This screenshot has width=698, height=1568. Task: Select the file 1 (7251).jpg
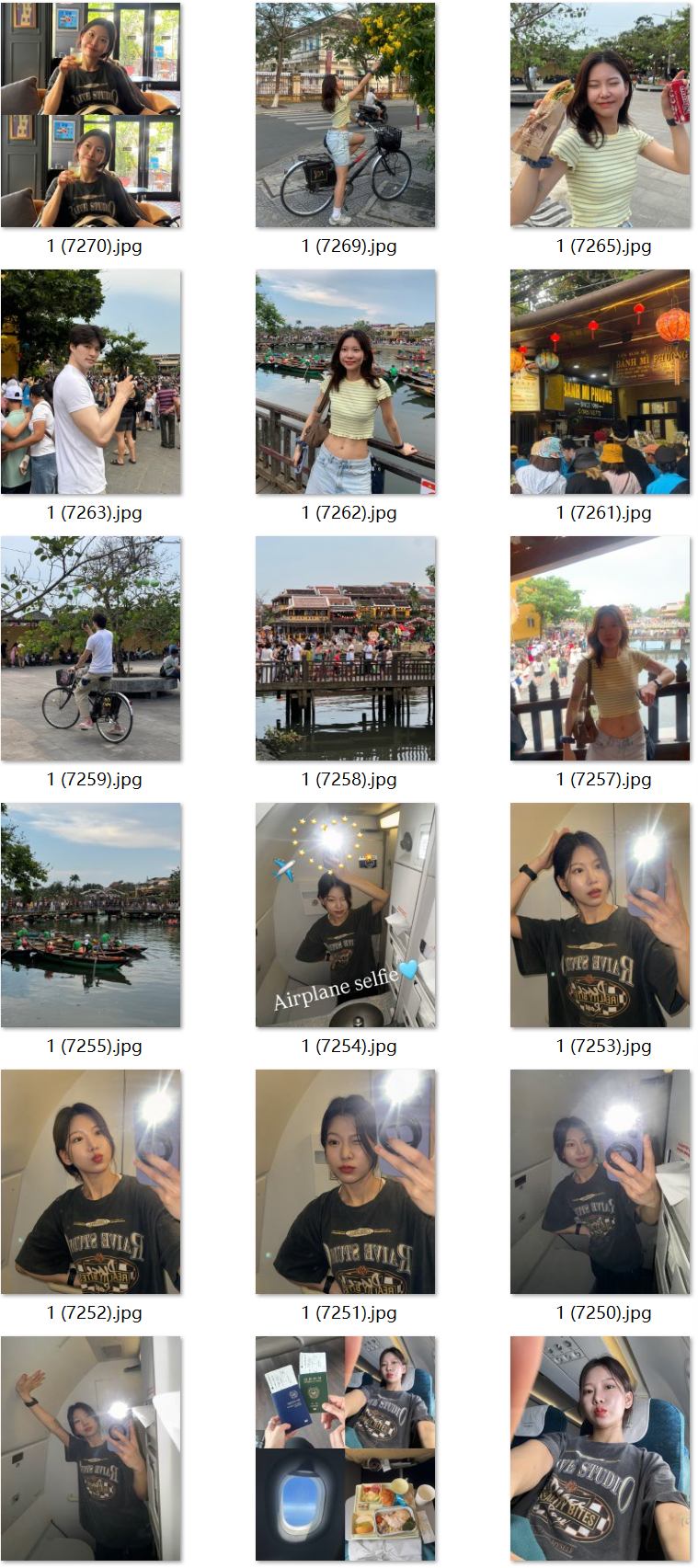(345, 1182)
